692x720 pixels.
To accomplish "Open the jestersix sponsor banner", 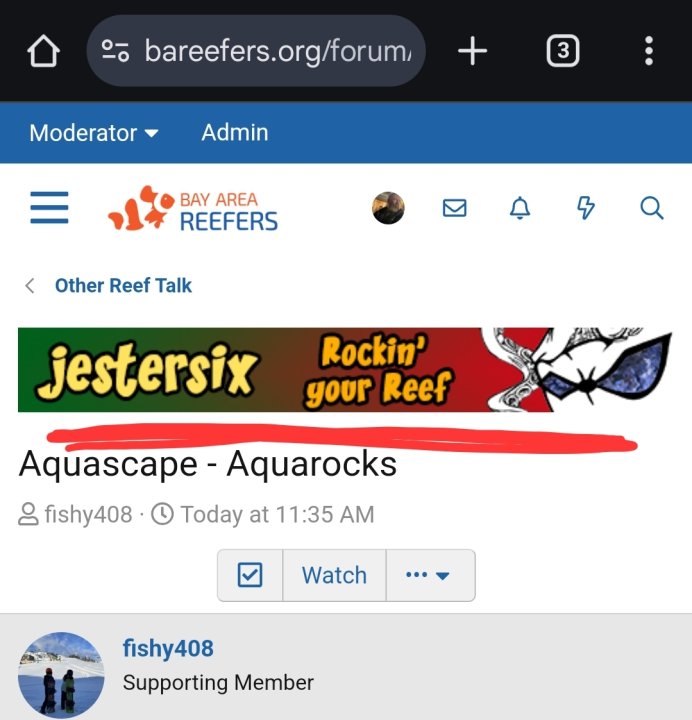I will pyautogui.click(x=345, y=370).
